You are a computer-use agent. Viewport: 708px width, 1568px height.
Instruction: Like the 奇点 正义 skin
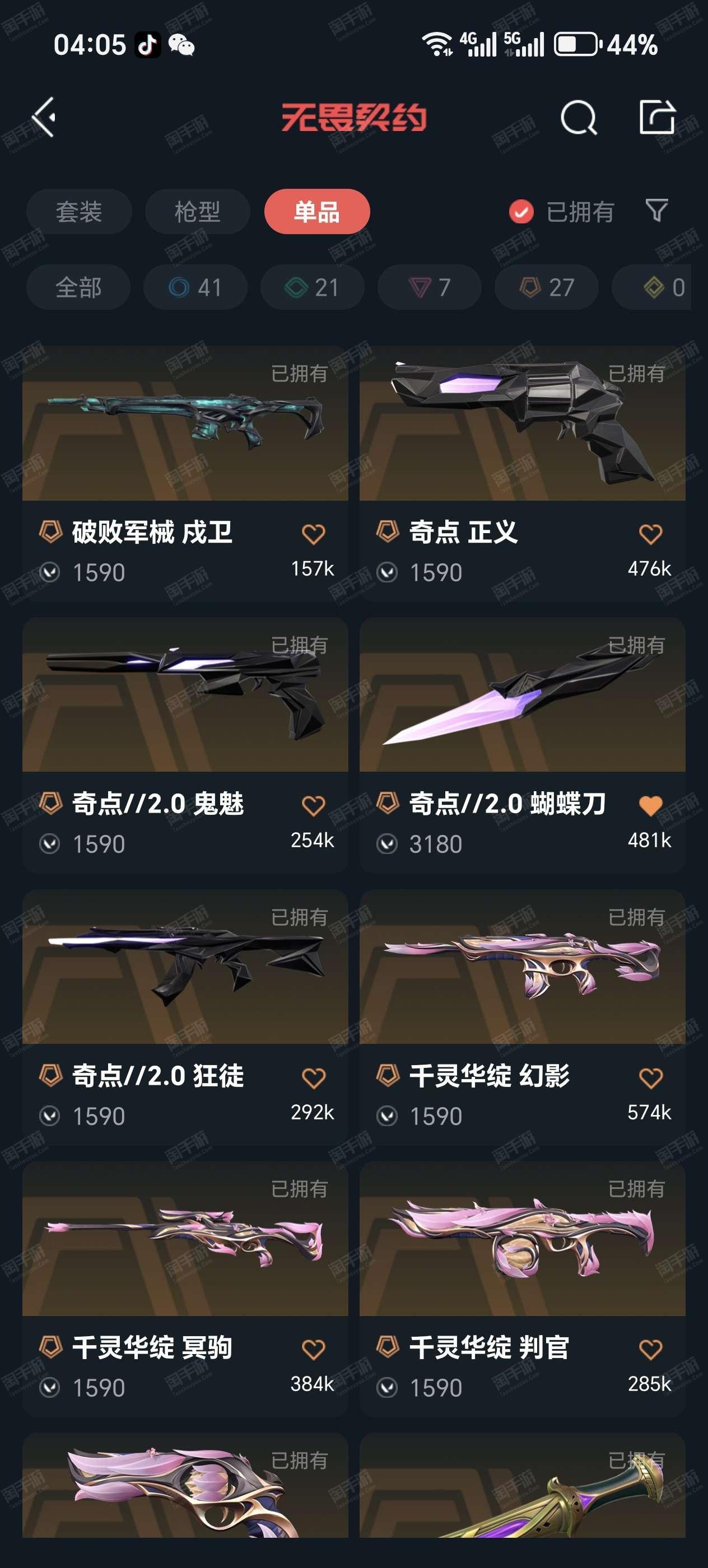pos(650,534)
